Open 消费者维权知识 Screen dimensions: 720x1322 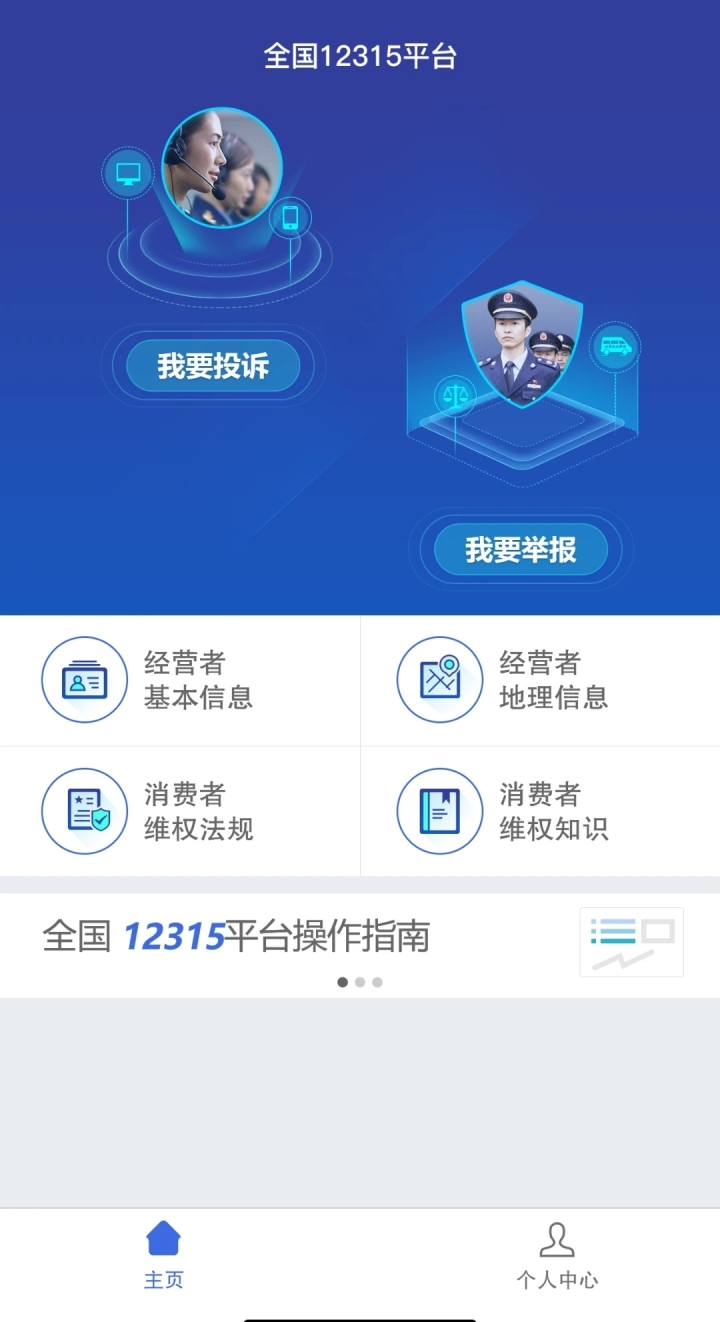click(540, 811)
